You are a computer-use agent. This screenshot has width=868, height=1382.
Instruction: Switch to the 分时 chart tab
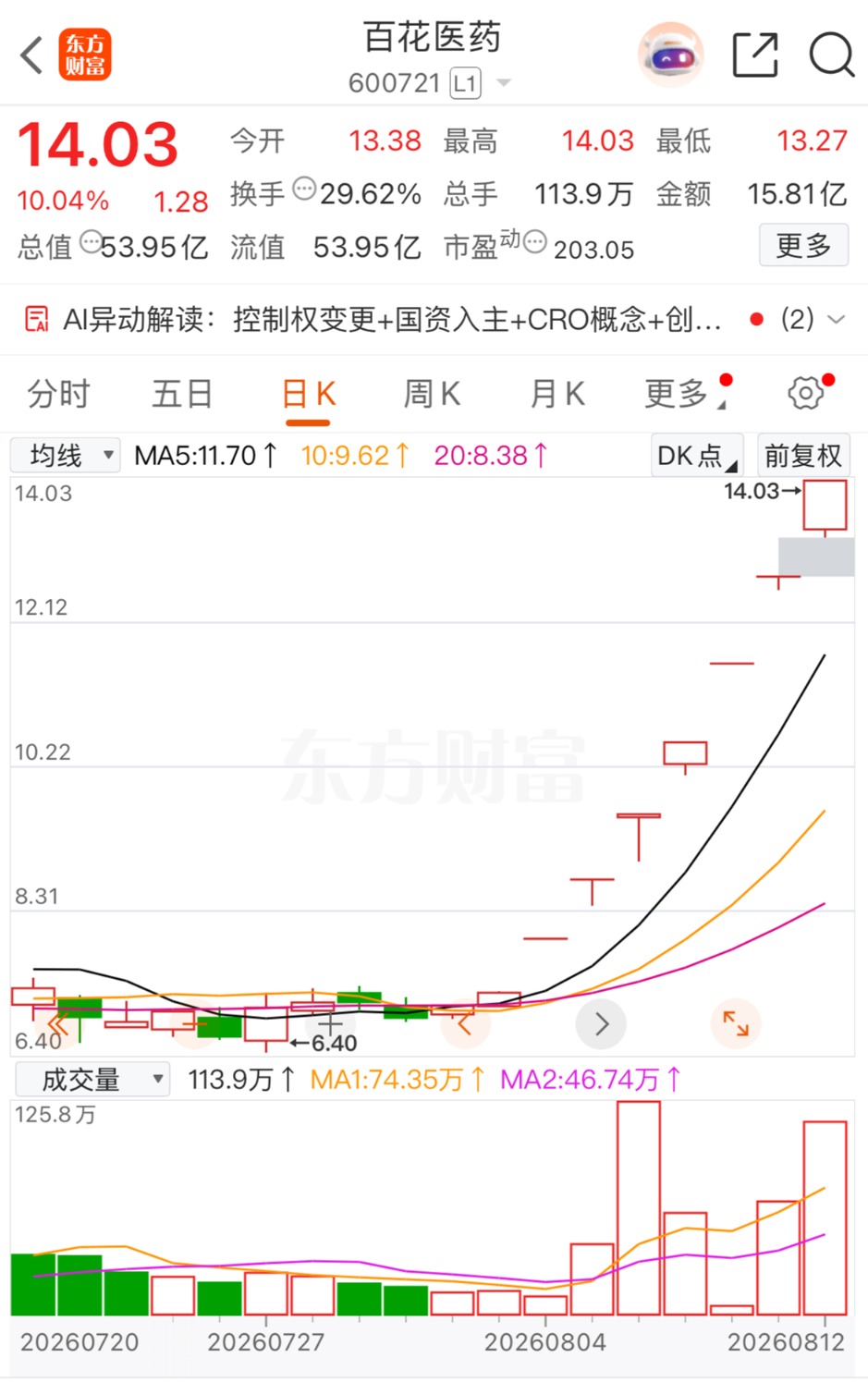58,394
